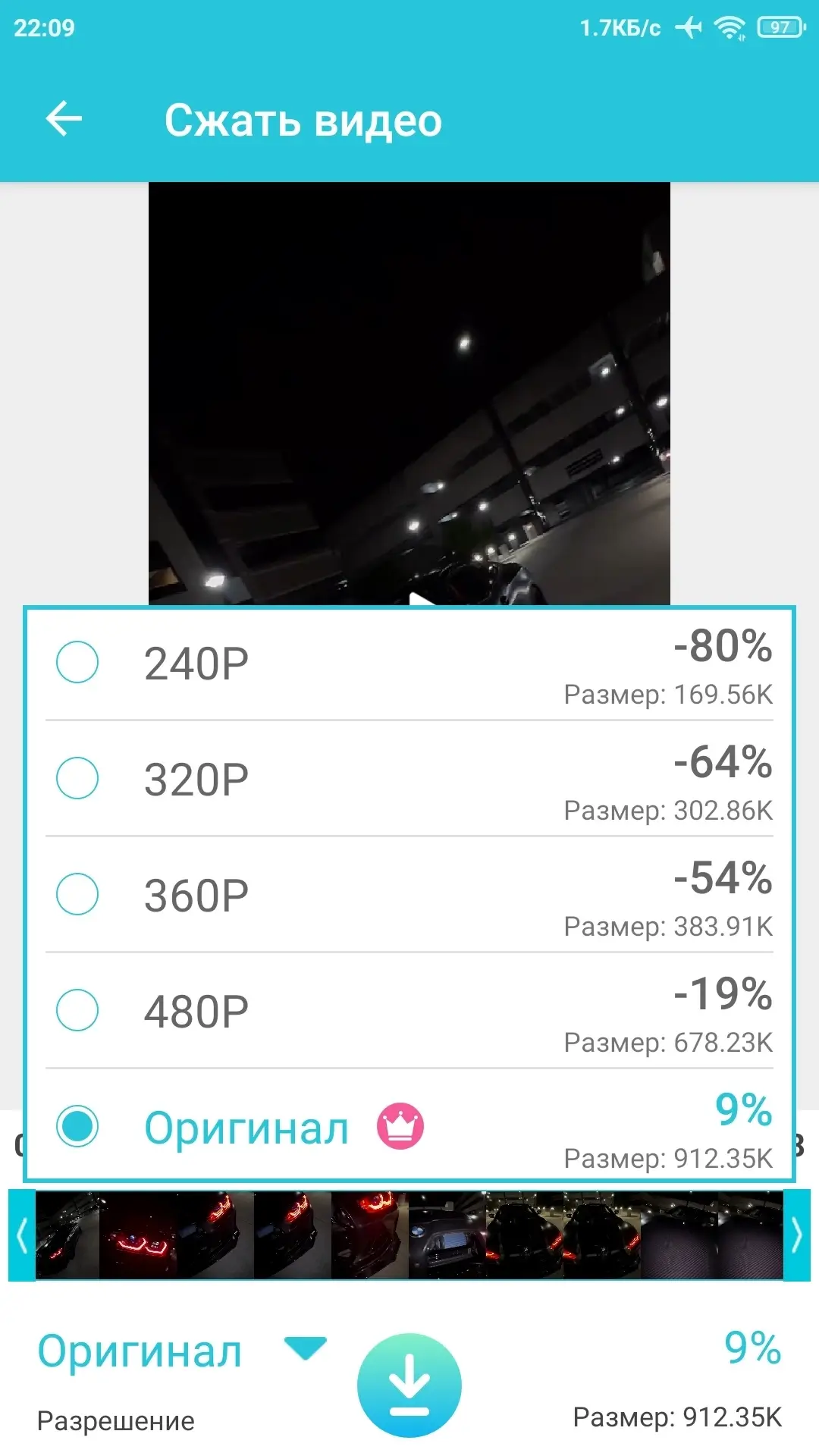Tap the download button to save compressed video

[409, 1385]
